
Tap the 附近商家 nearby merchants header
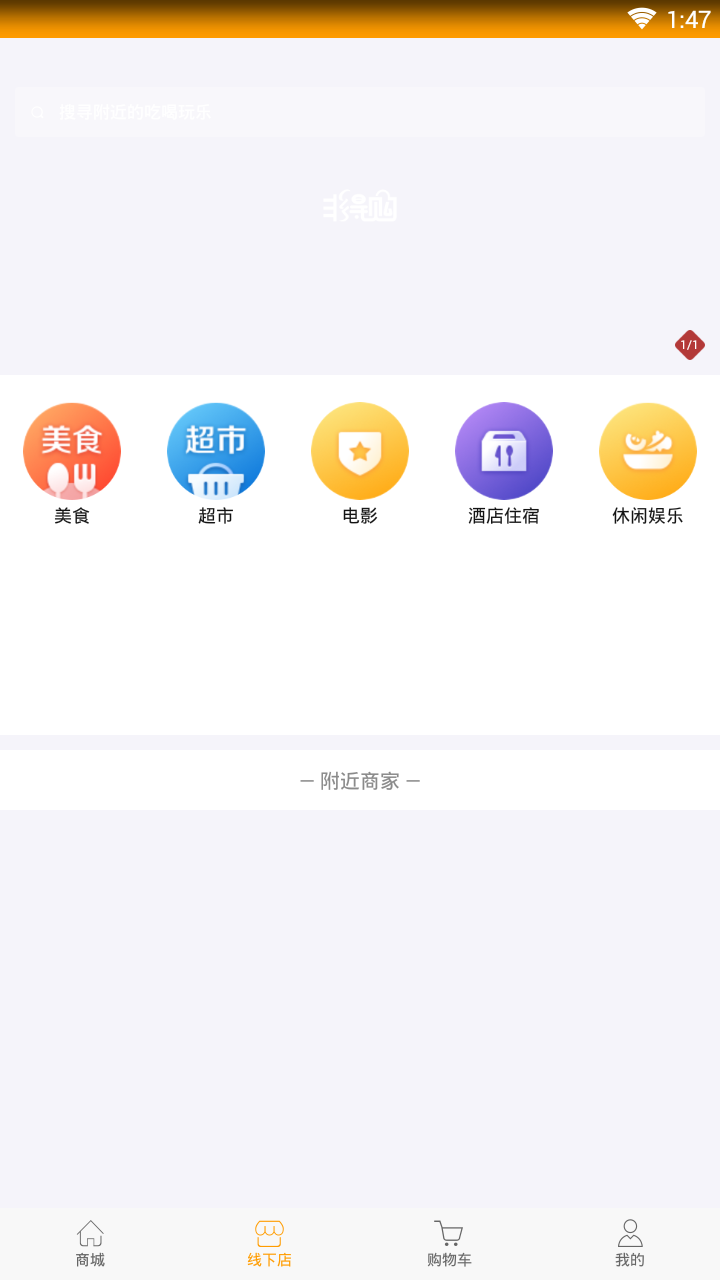[359, 781]
